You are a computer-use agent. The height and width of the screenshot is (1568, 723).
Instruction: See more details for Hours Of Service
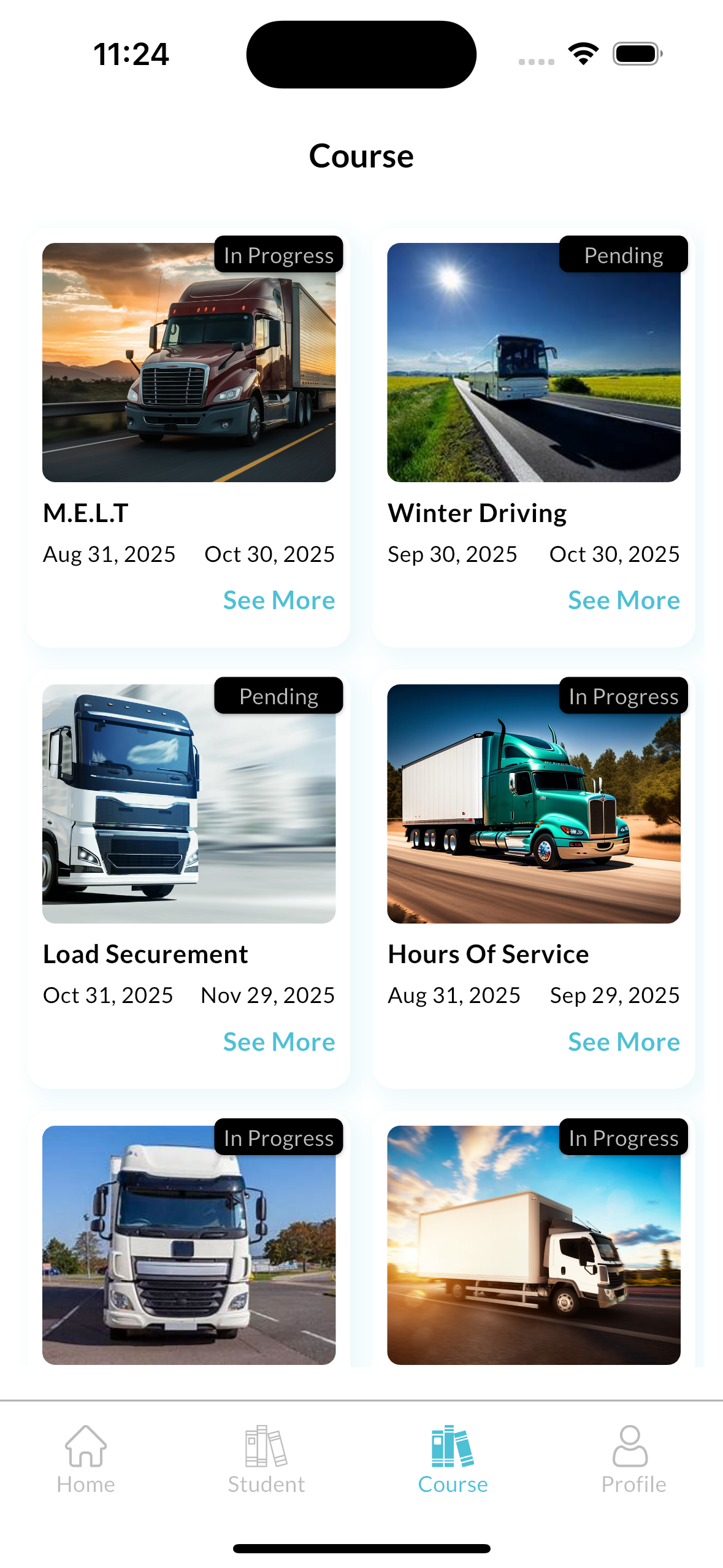(x=624, y=1042)
